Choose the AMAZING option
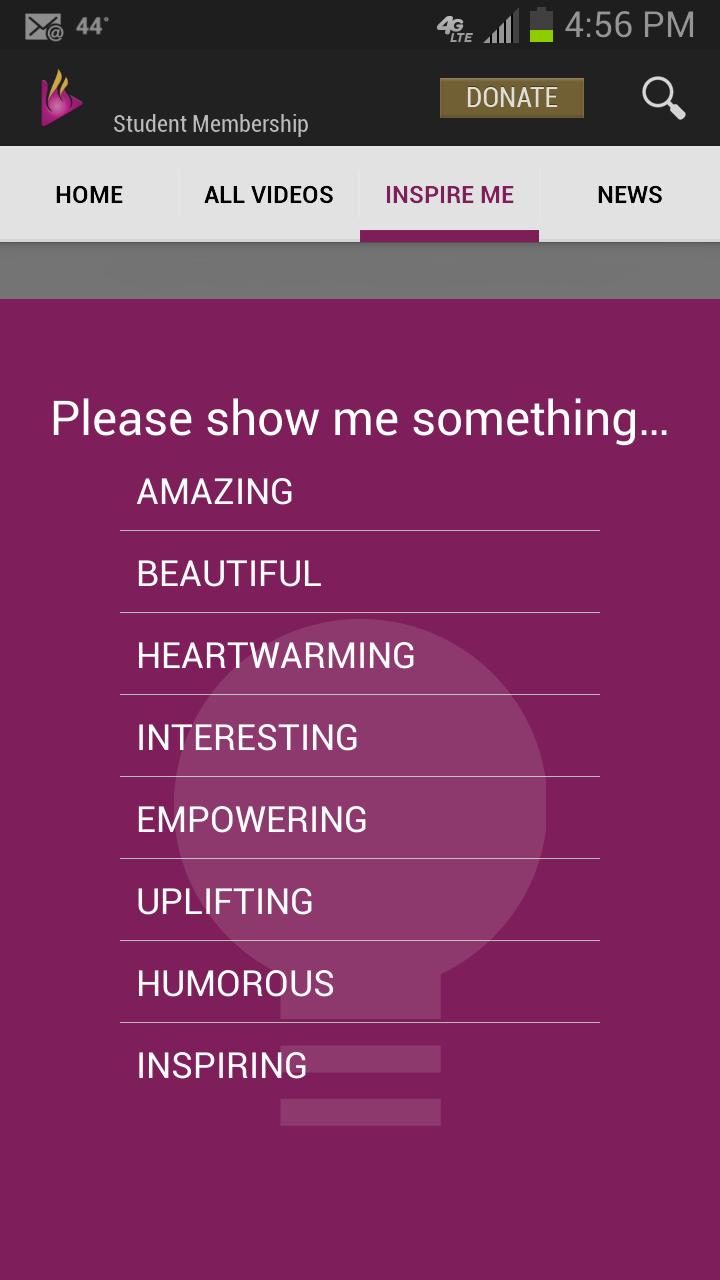This screenshot has height=1280, width=720. point(360,491)
